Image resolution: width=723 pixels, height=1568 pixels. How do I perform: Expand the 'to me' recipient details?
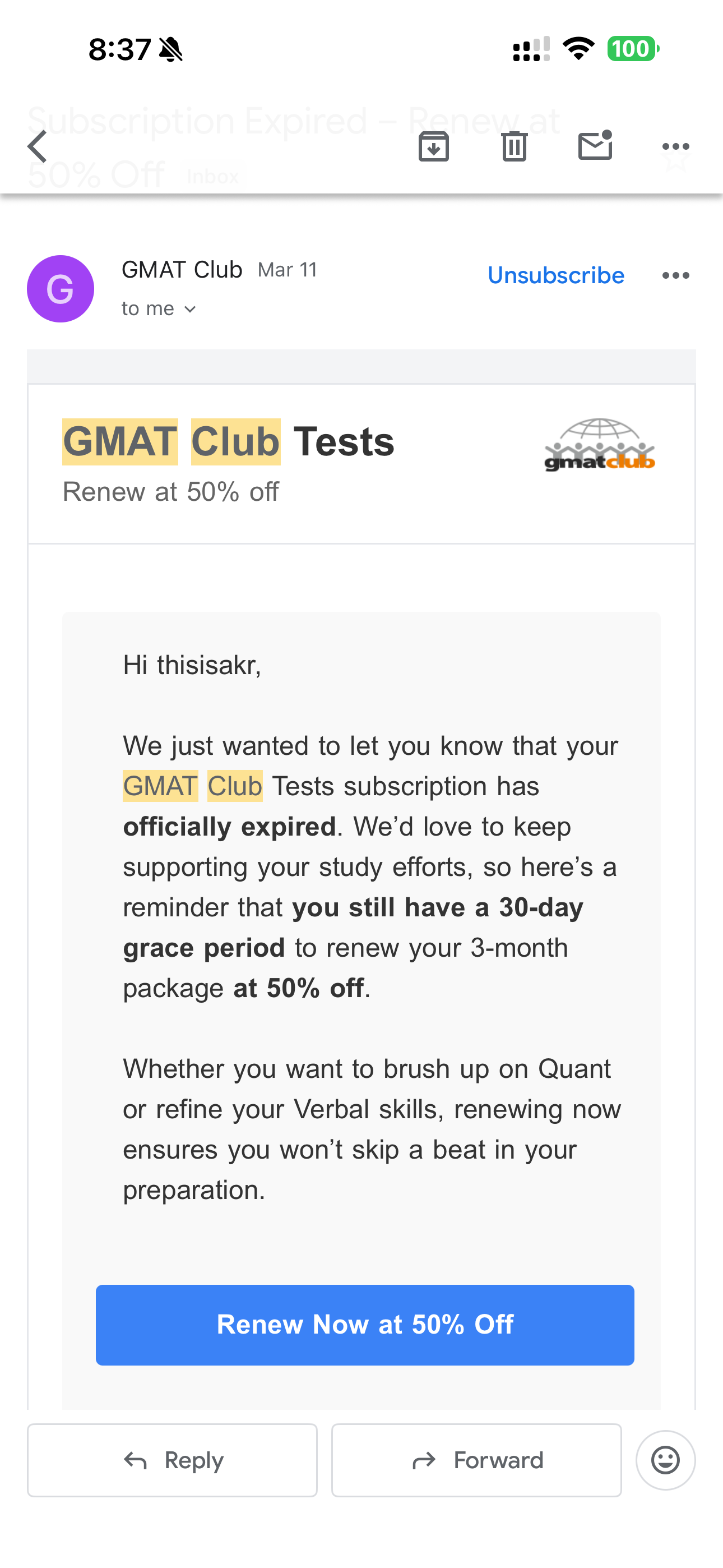[159, 308]
